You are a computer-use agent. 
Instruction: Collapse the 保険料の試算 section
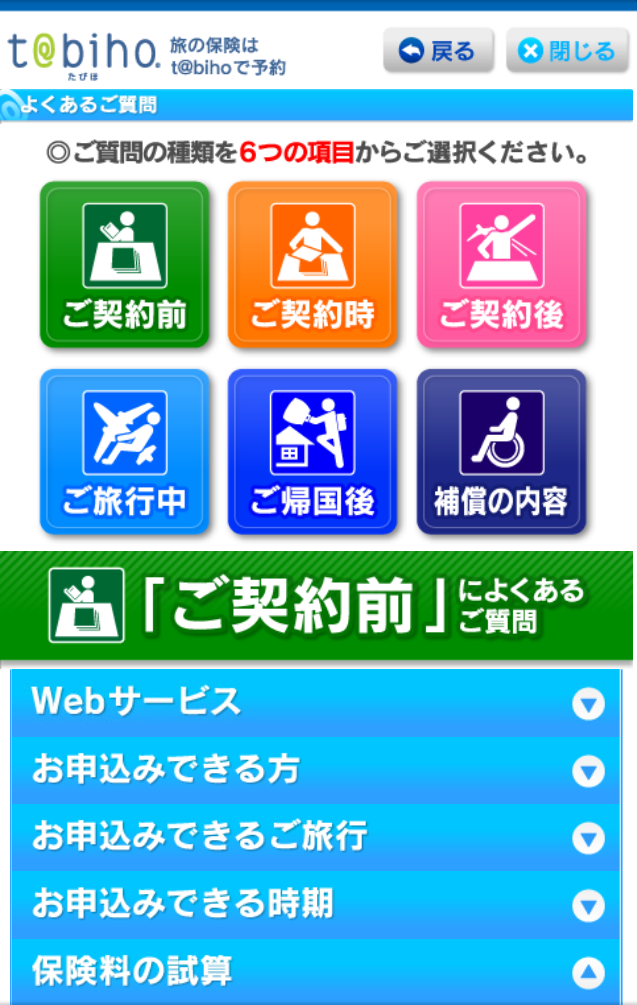(x=316, y=970)
